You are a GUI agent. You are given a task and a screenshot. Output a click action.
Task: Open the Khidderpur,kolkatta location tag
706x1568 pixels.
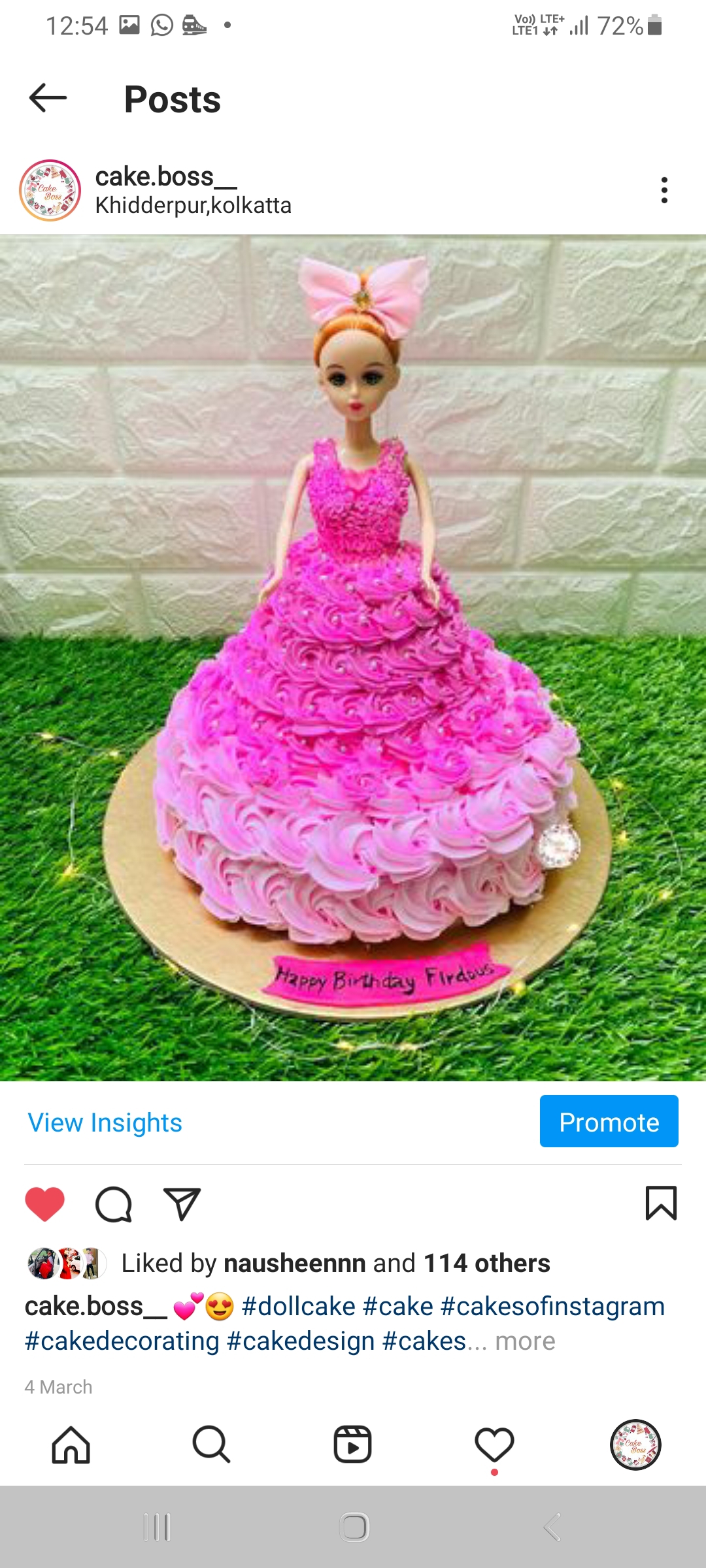click(x=193, y=205)
